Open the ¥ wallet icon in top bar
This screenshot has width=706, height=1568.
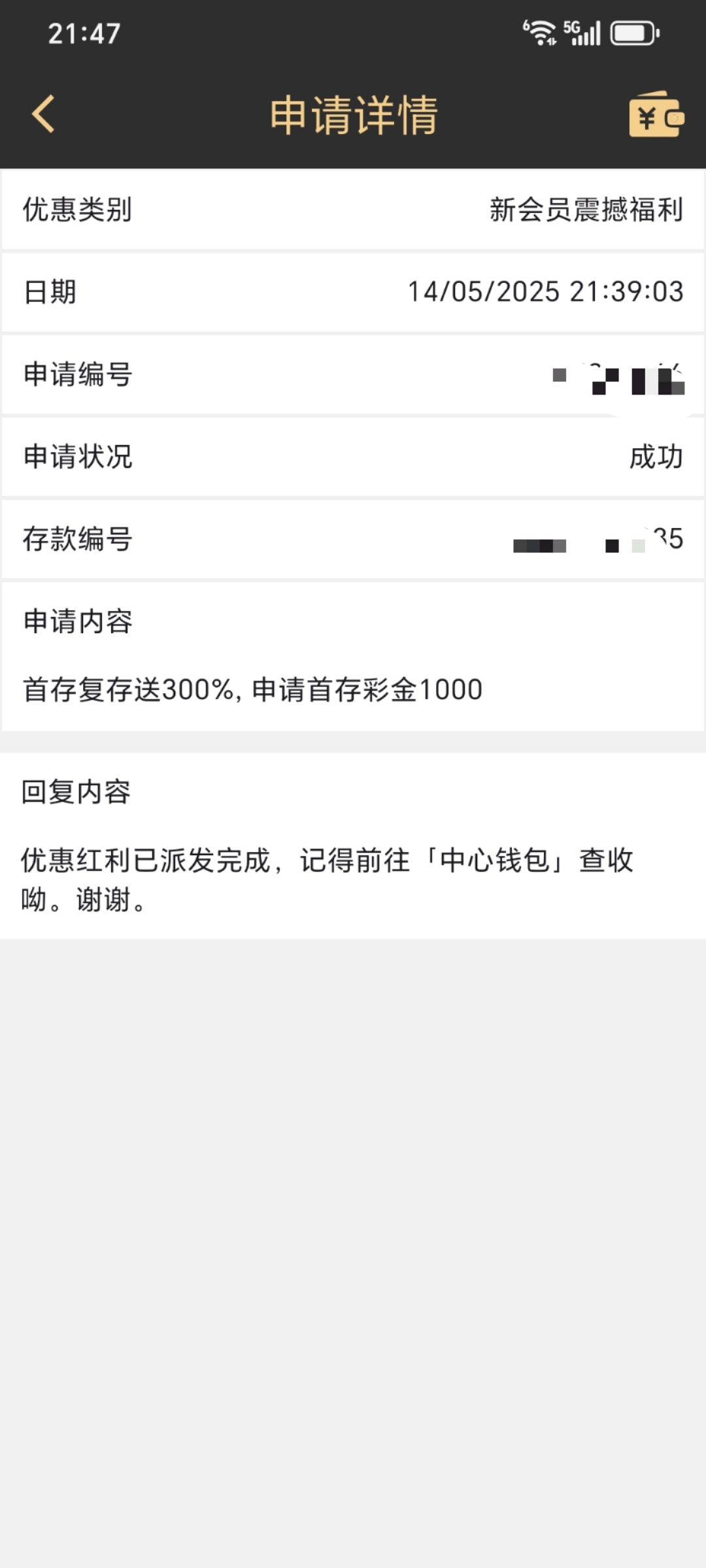[656, 116]
